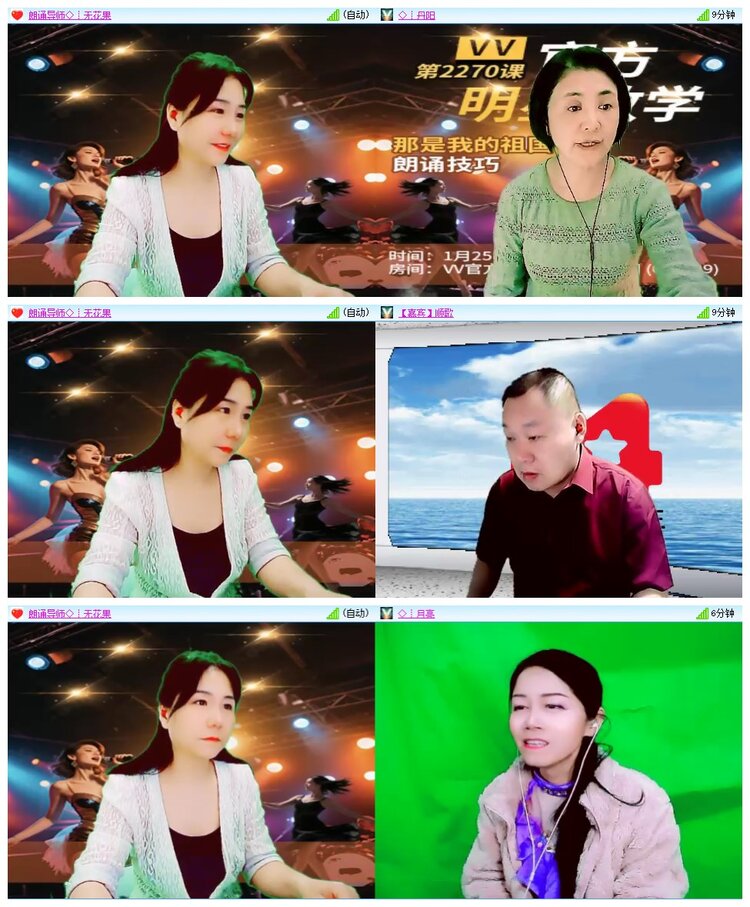Image resolution: width=750 pixels, height=907 pixels.
Task: Click the 9分钟 duration label in middle panel
Action: 725,313
